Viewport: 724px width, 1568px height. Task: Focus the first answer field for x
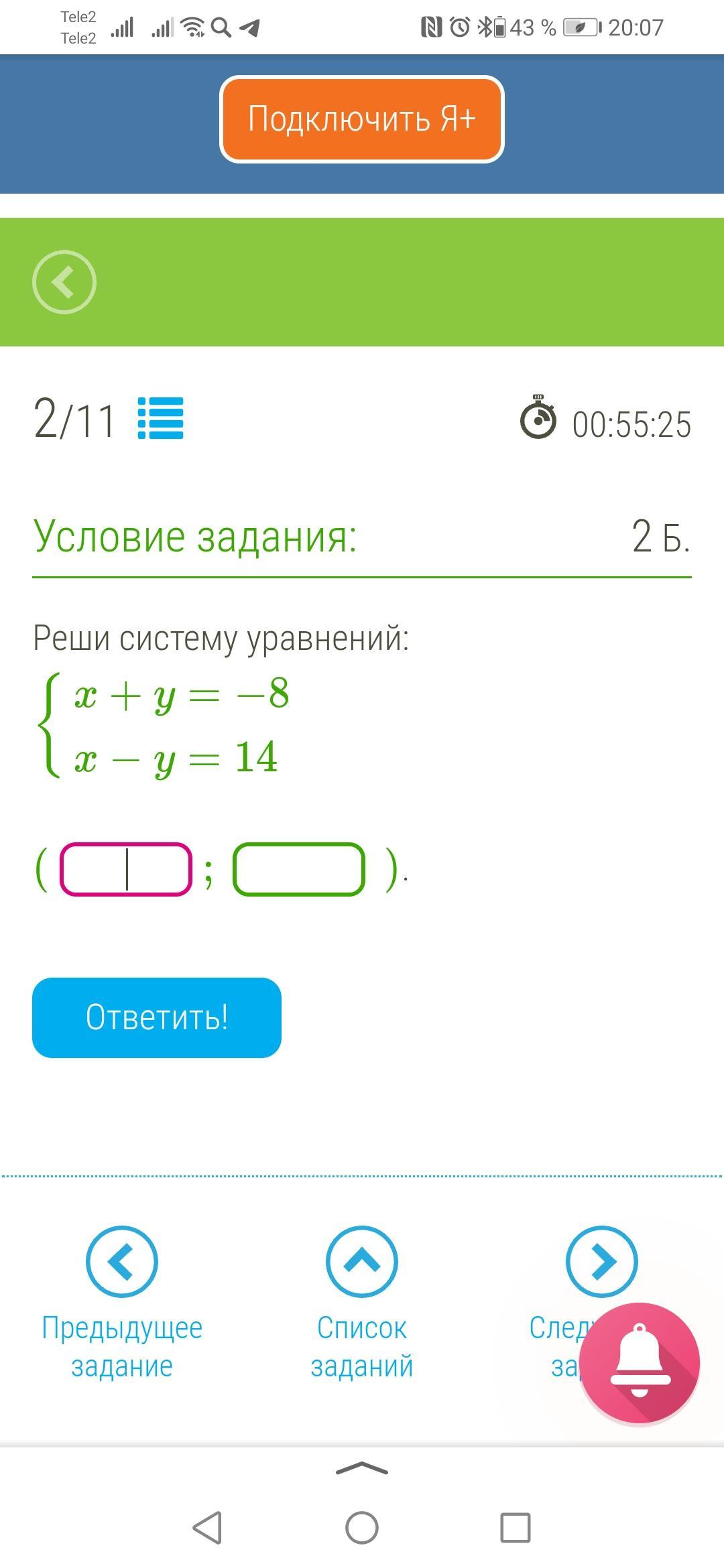coord(126,869)
